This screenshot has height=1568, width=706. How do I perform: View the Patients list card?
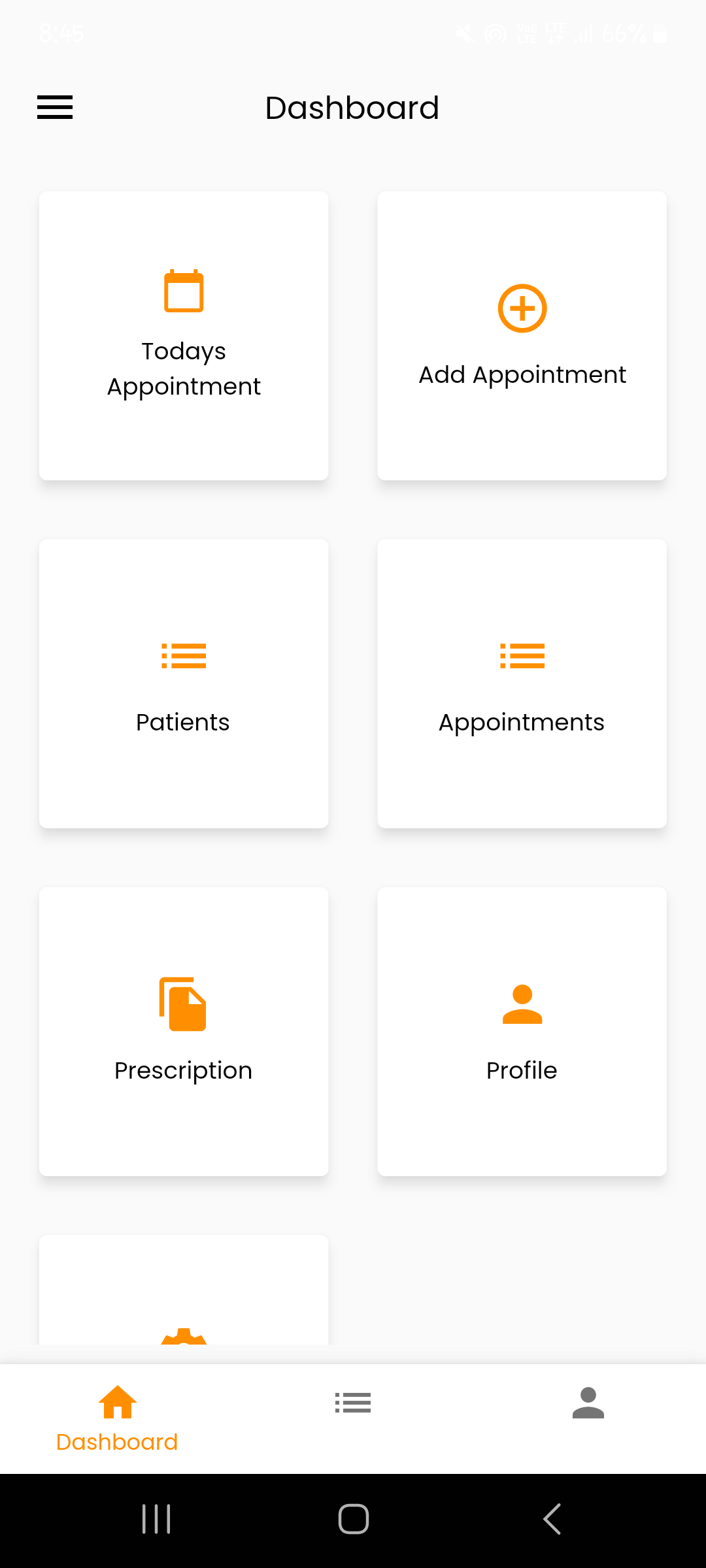coord(184,683)
